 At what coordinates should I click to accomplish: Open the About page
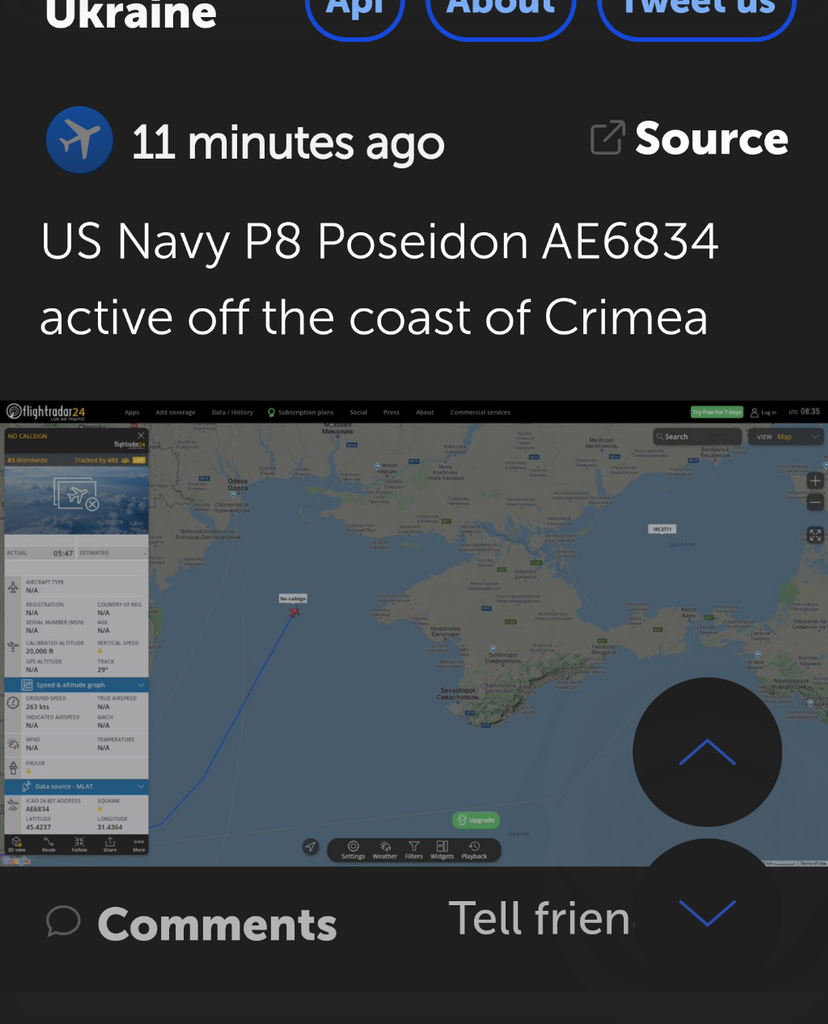(500, 12)
